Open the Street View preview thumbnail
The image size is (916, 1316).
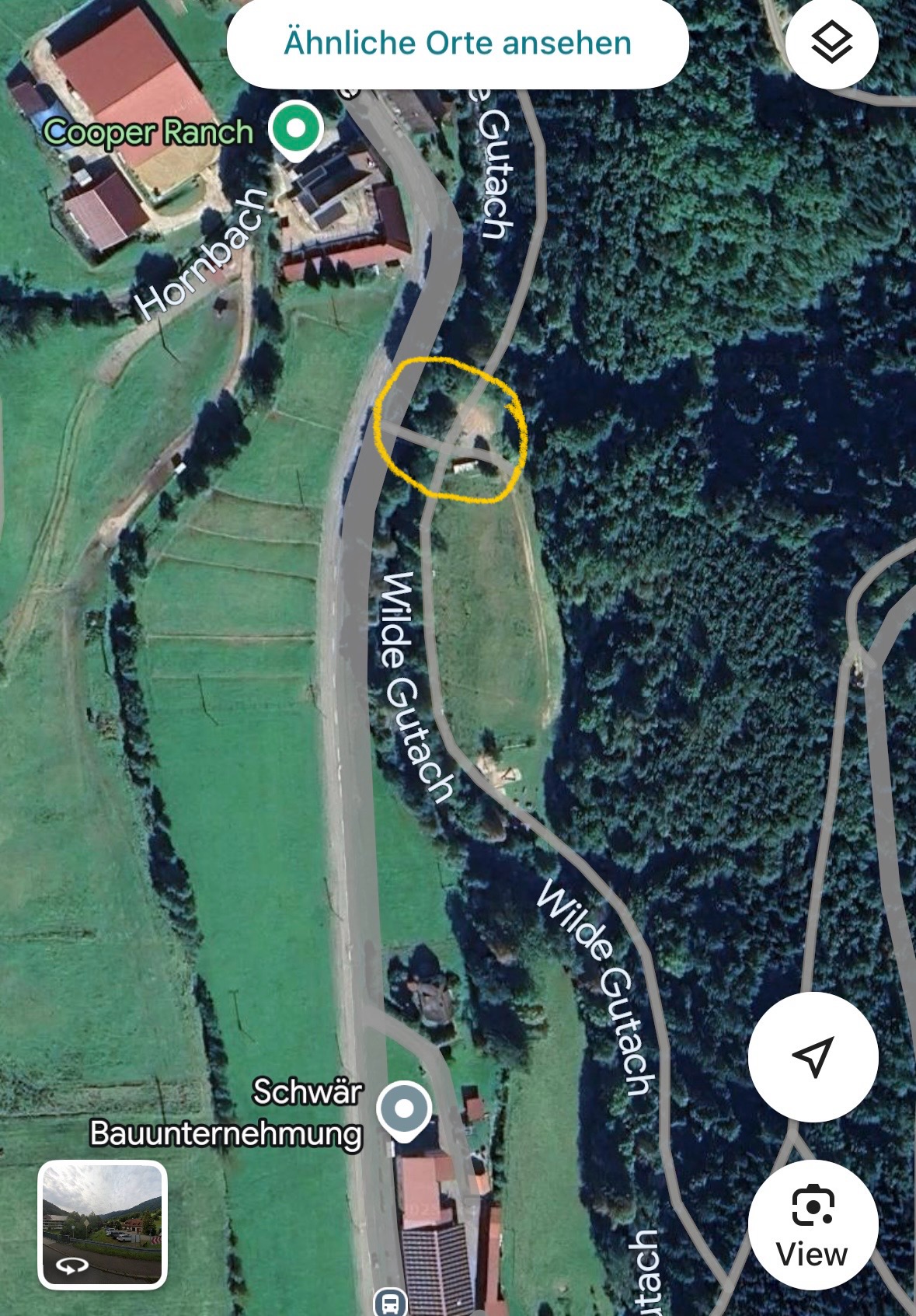tap(103, 1224)
